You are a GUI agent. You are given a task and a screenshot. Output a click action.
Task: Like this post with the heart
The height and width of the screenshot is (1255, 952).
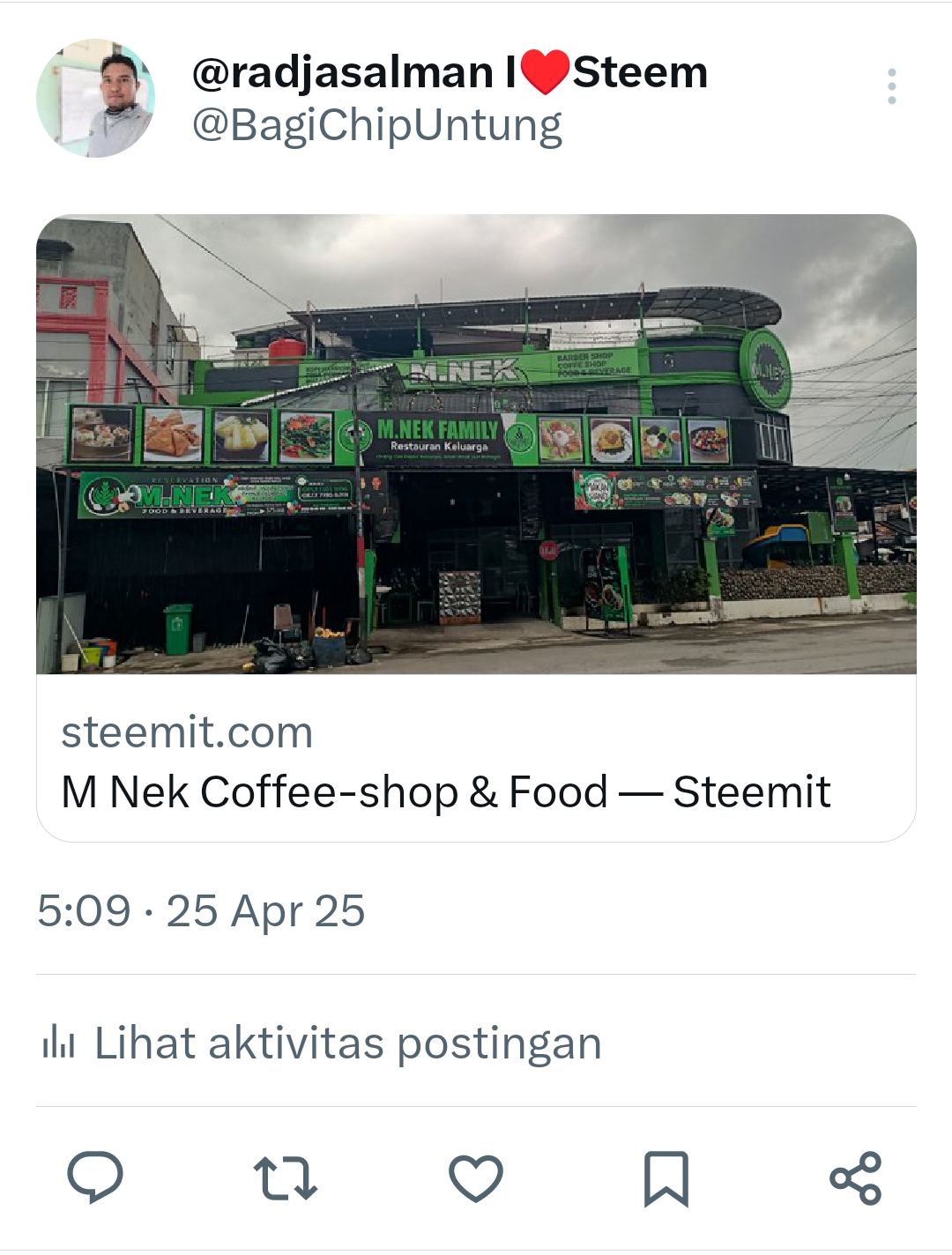[476, 1177]
